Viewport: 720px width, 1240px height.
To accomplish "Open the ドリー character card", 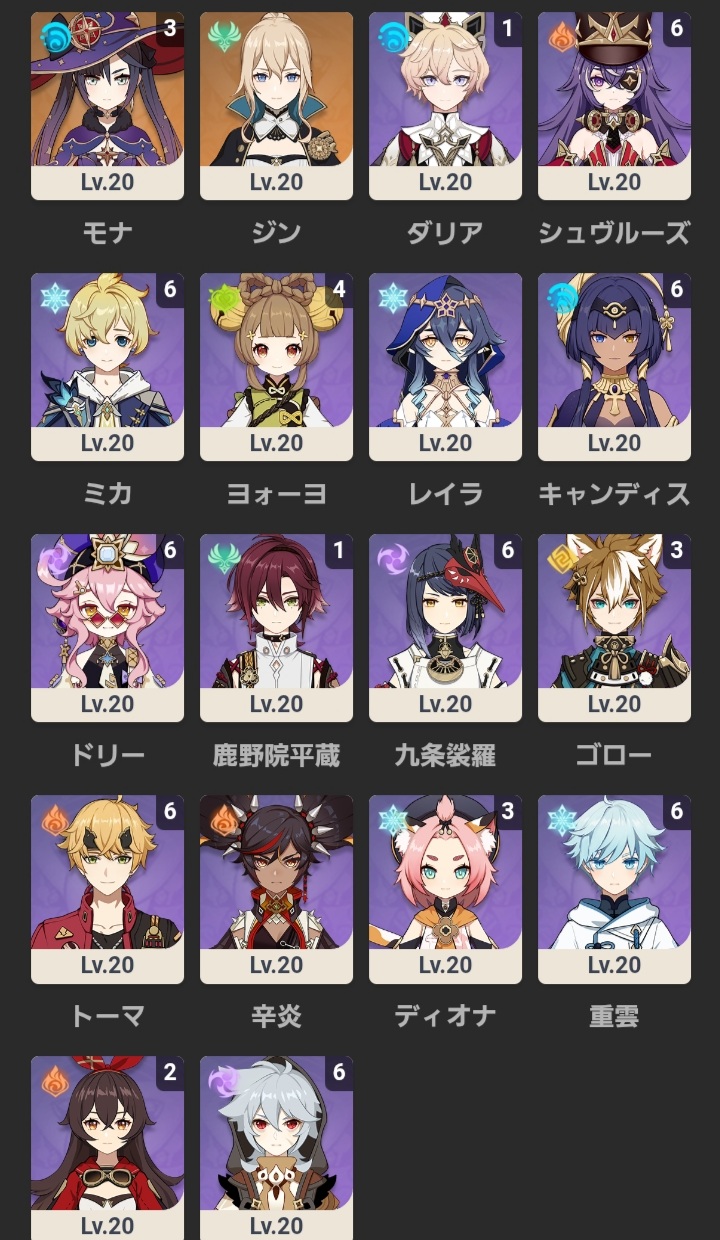I will (x=107, y=628).
